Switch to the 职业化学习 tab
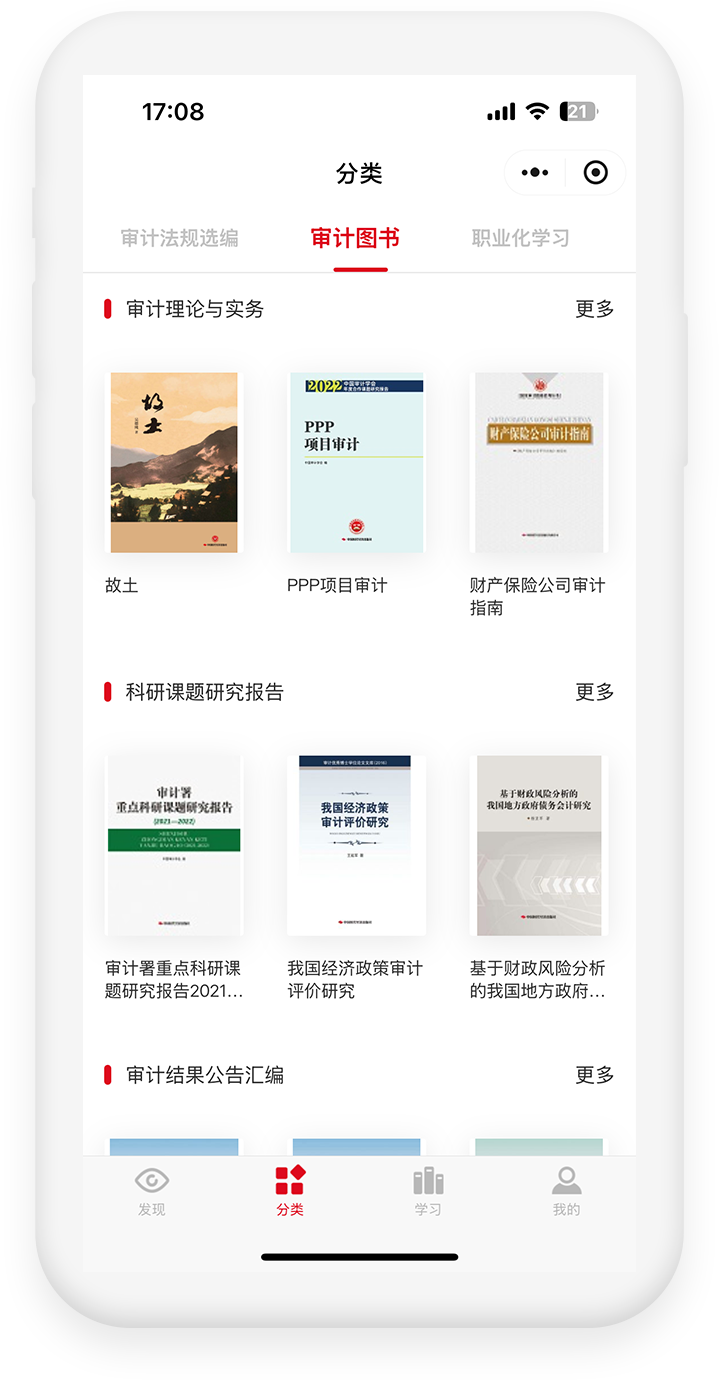719x1380 pixels. 520,238
